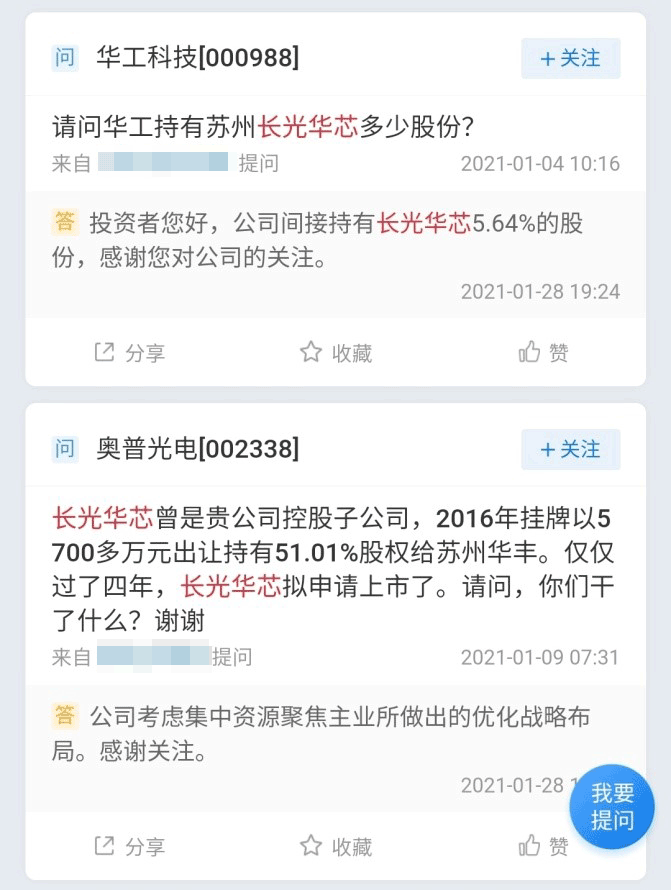The image size is (671, 890).
Task: Bookmark the 奥普光电 Q&A with 收藏
Action: [336, 847]
